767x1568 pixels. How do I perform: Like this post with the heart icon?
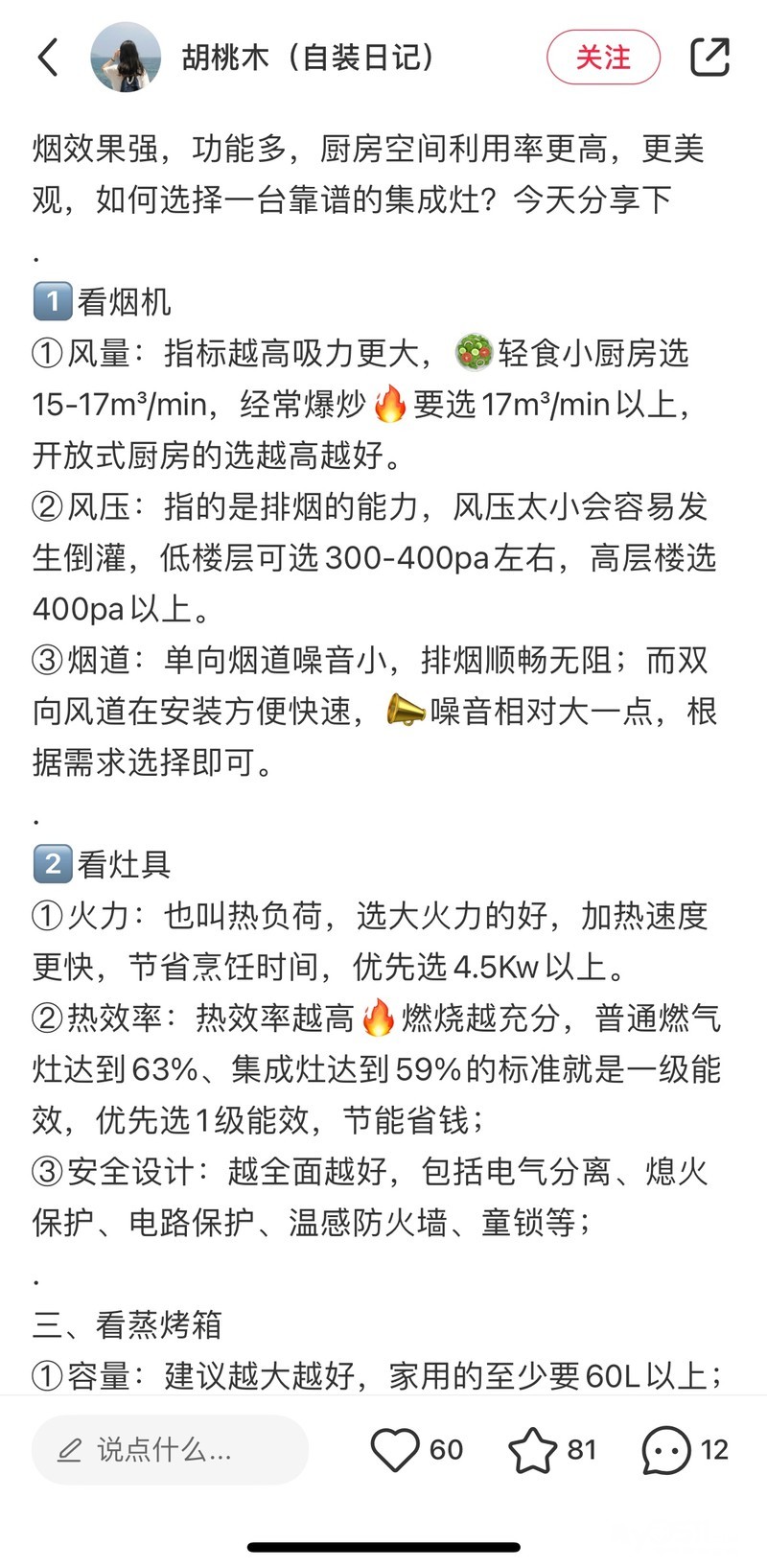coord(395,1449)
